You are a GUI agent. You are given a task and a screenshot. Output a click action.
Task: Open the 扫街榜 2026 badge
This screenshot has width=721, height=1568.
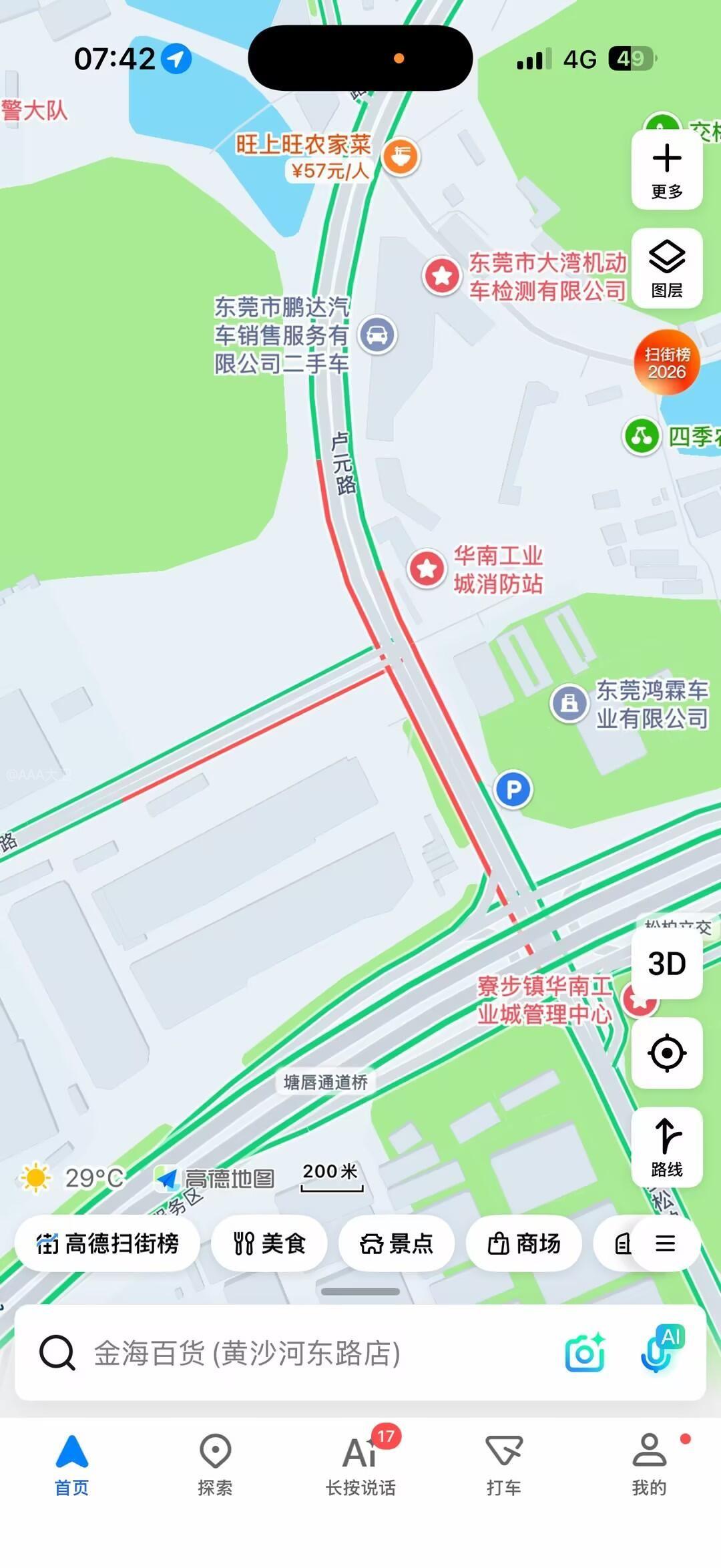tap(666, 363)
